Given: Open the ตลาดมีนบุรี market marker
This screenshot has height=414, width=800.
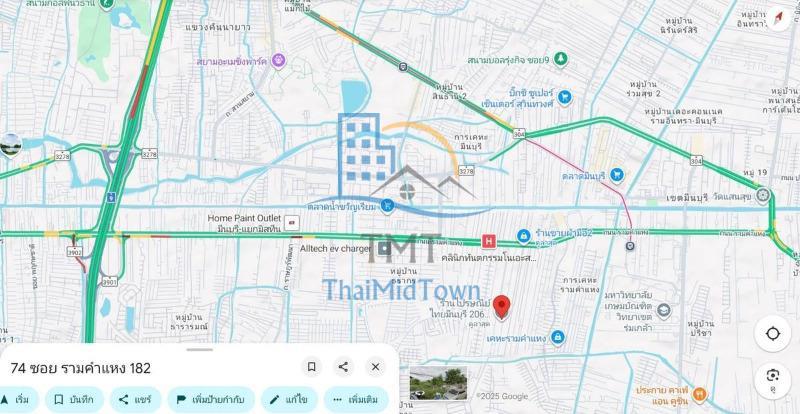Looking at the screenshot, I should (617, 175).
